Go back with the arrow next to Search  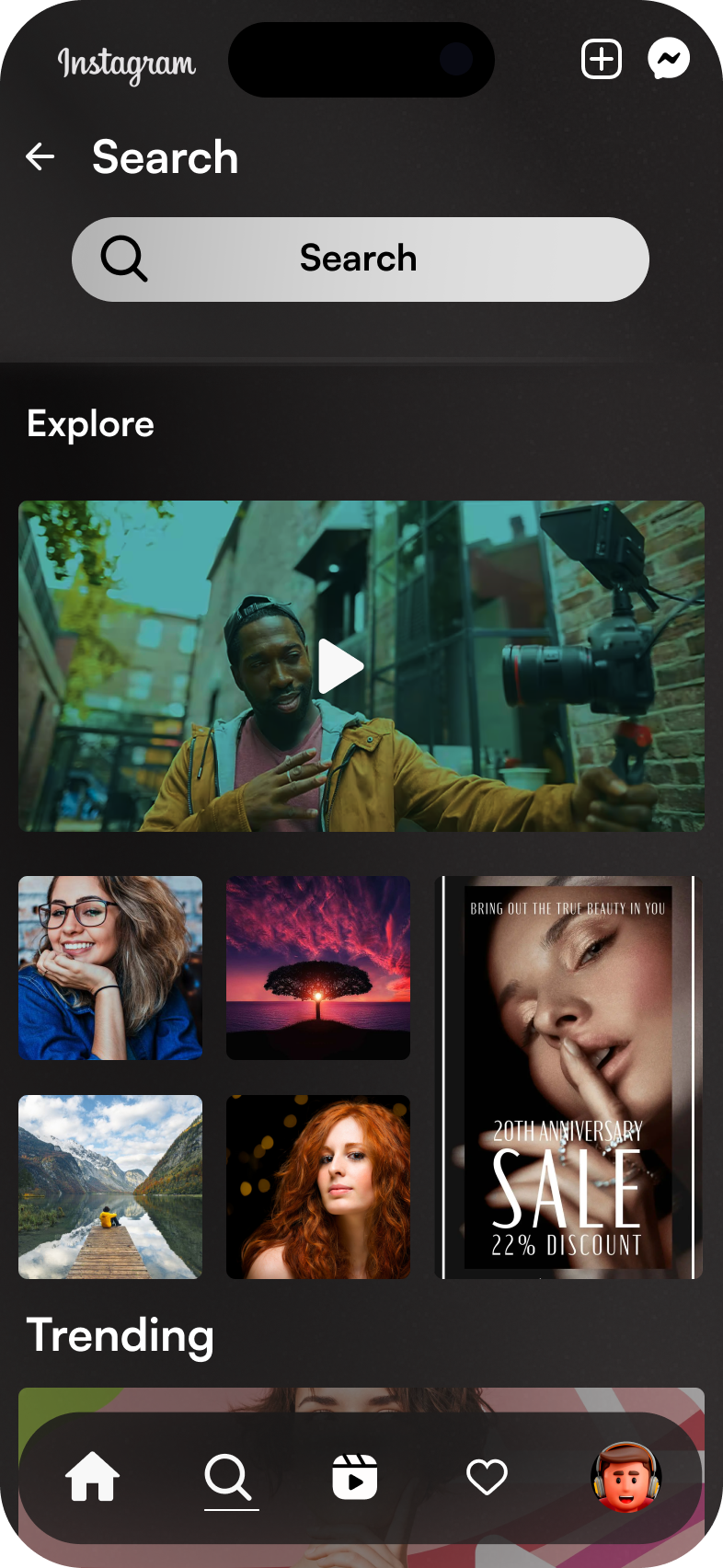tap(40, 156)
